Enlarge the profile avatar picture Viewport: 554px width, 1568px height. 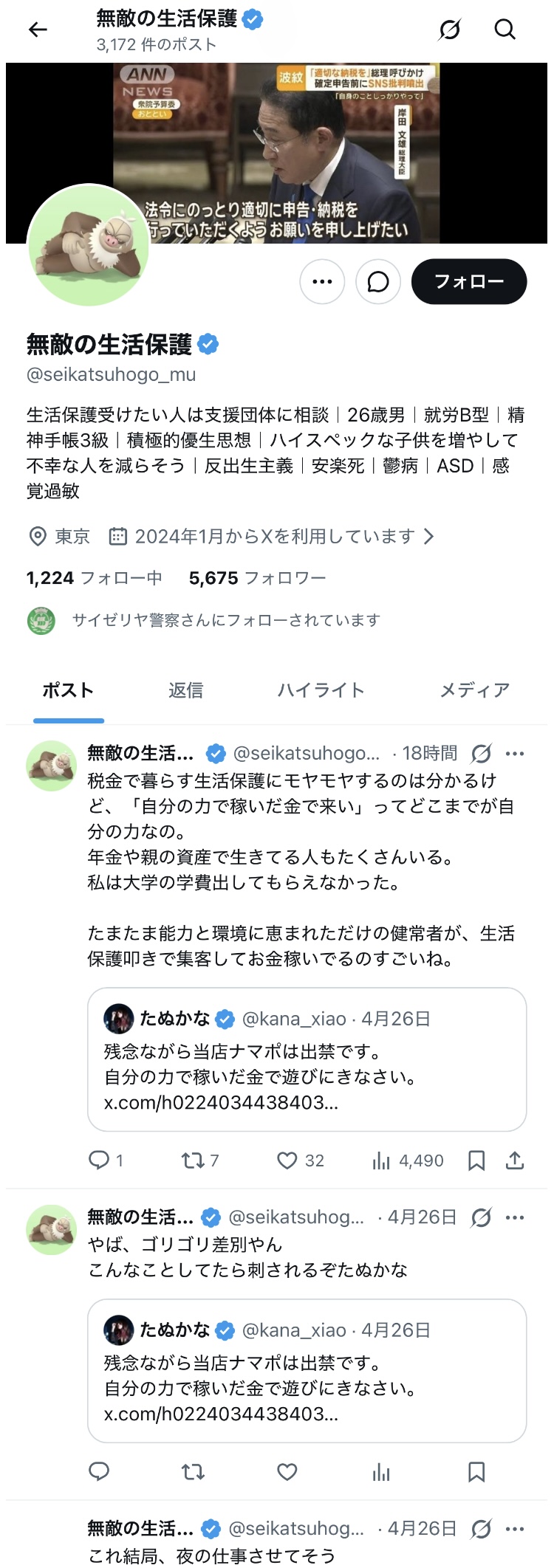tap(89, 246)
